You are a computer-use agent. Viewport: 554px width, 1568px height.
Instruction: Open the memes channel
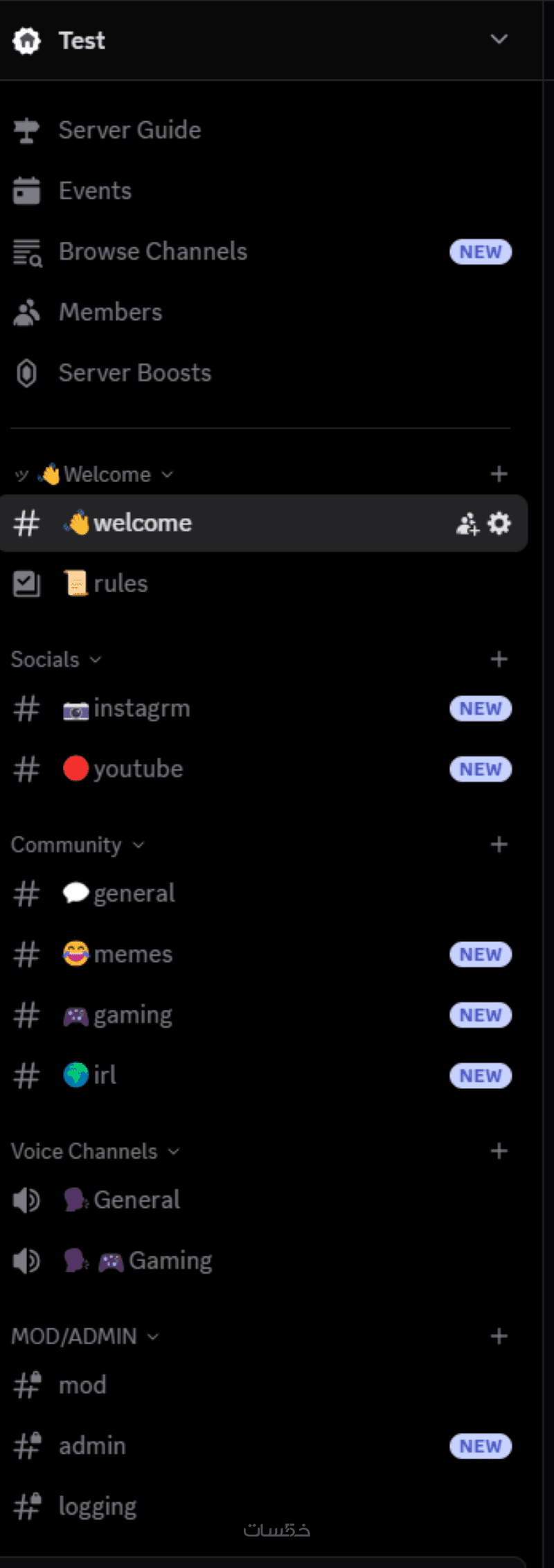coord(133,954)
